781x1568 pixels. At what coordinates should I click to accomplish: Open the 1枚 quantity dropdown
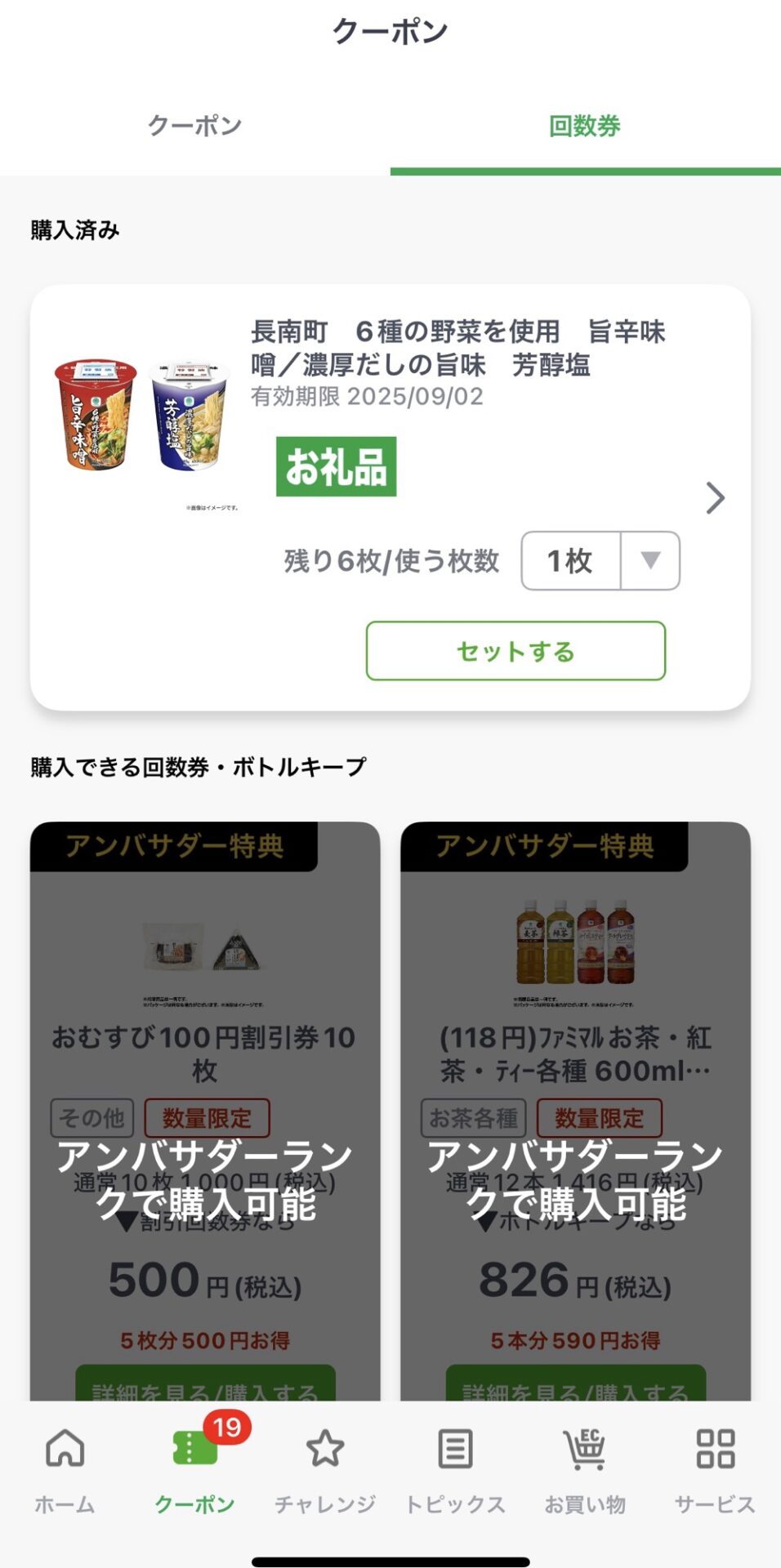[600, 561]
